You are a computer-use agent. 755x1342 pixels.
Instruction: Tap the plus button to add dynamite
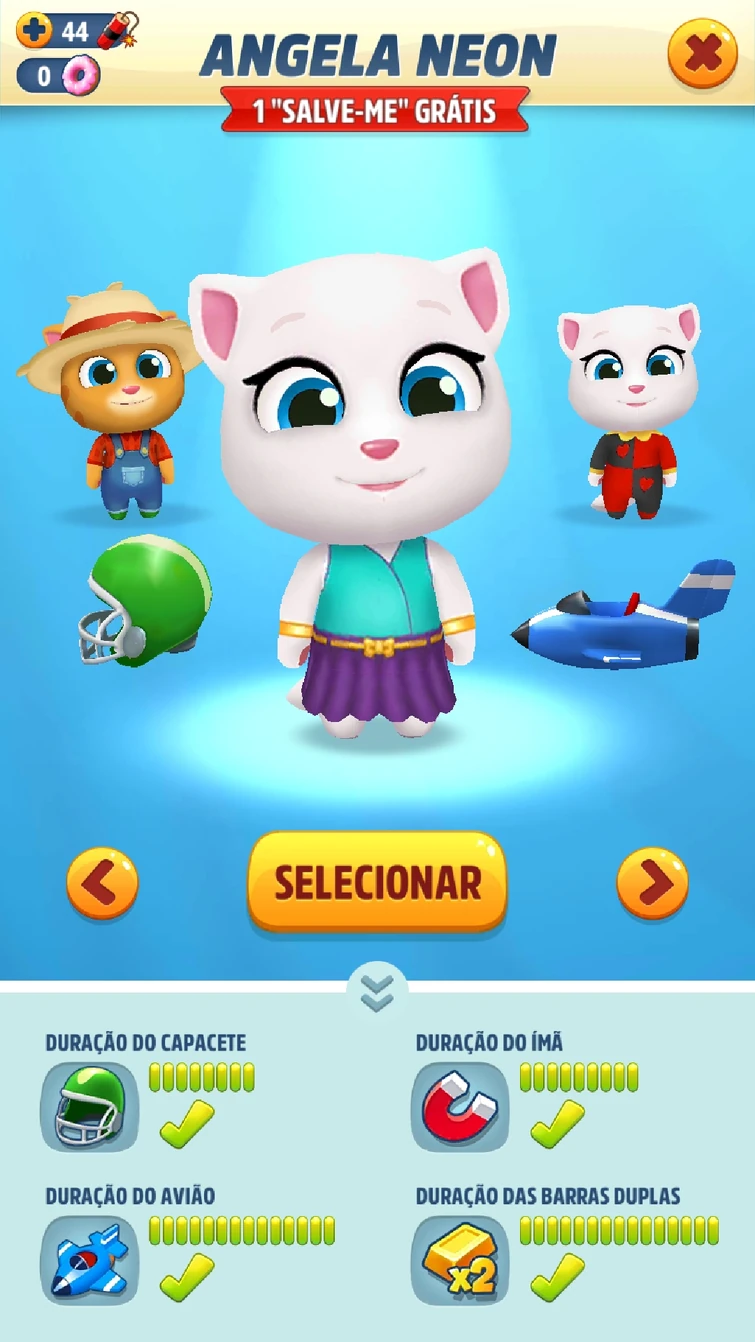pyautogui.click(x=34, y=31)
